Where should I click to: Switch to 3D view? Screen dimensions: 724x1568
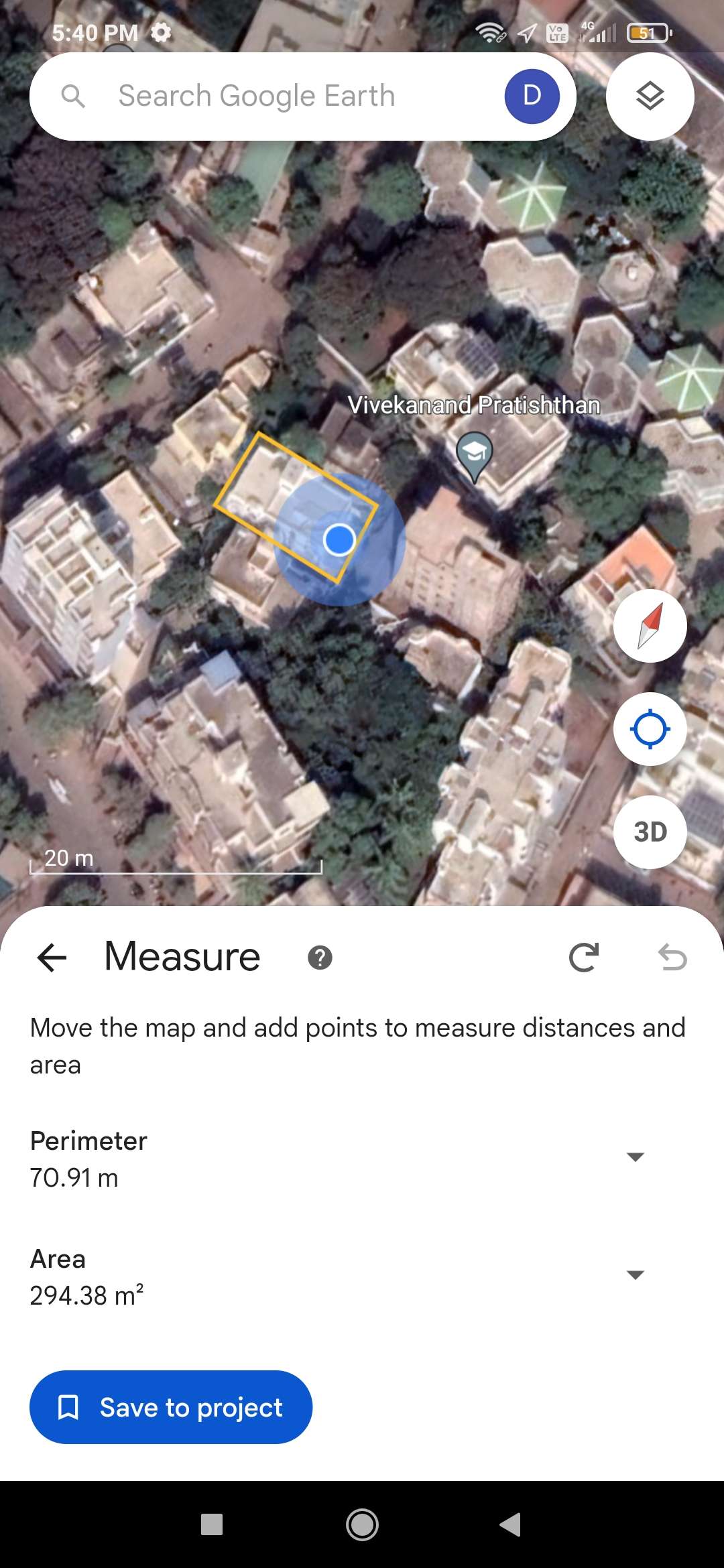pyautogui.click(x=650, y=832)
